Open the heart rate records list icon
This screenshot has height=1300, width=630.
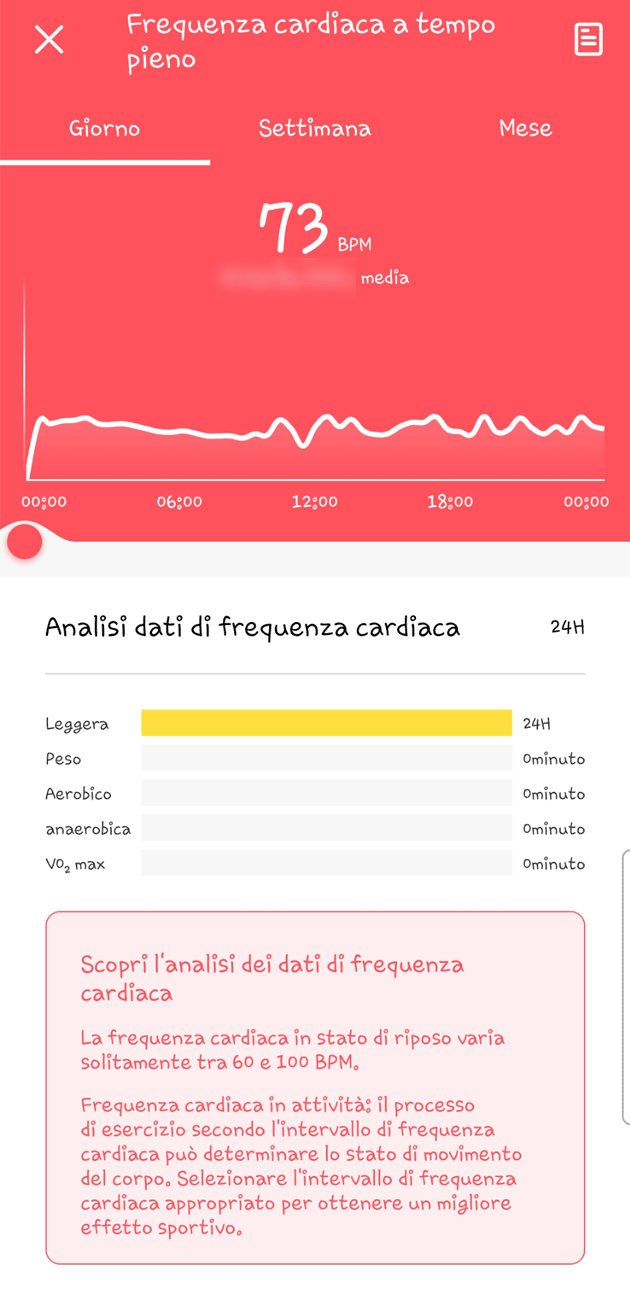pyautogui.click(x=588, y=40)
